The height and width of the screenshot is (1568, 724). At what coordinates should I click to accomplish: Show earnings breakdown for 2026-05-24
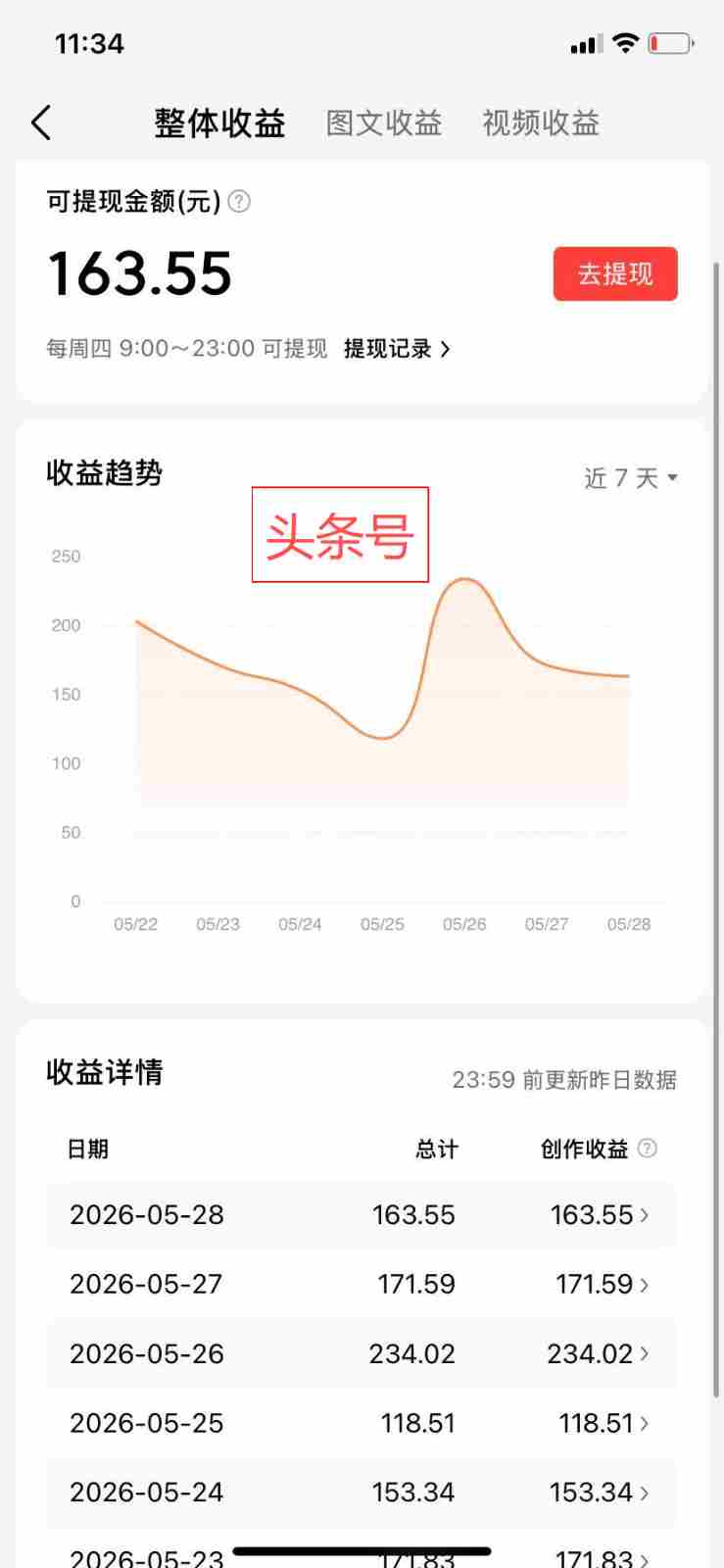[x=362, y=1493]
